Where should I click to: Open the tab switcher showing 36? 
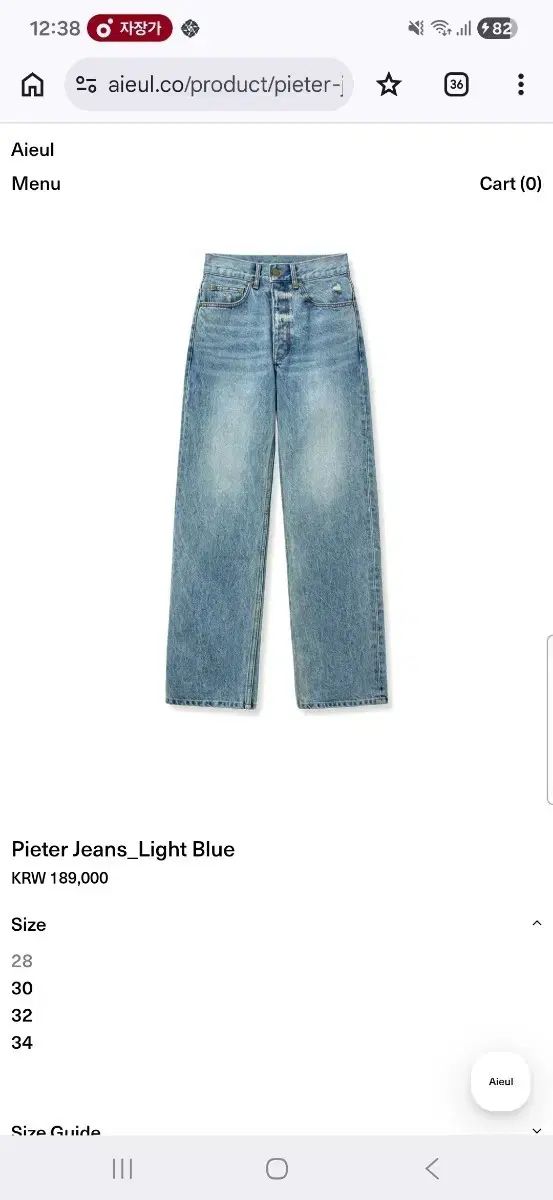coord(456,85)
